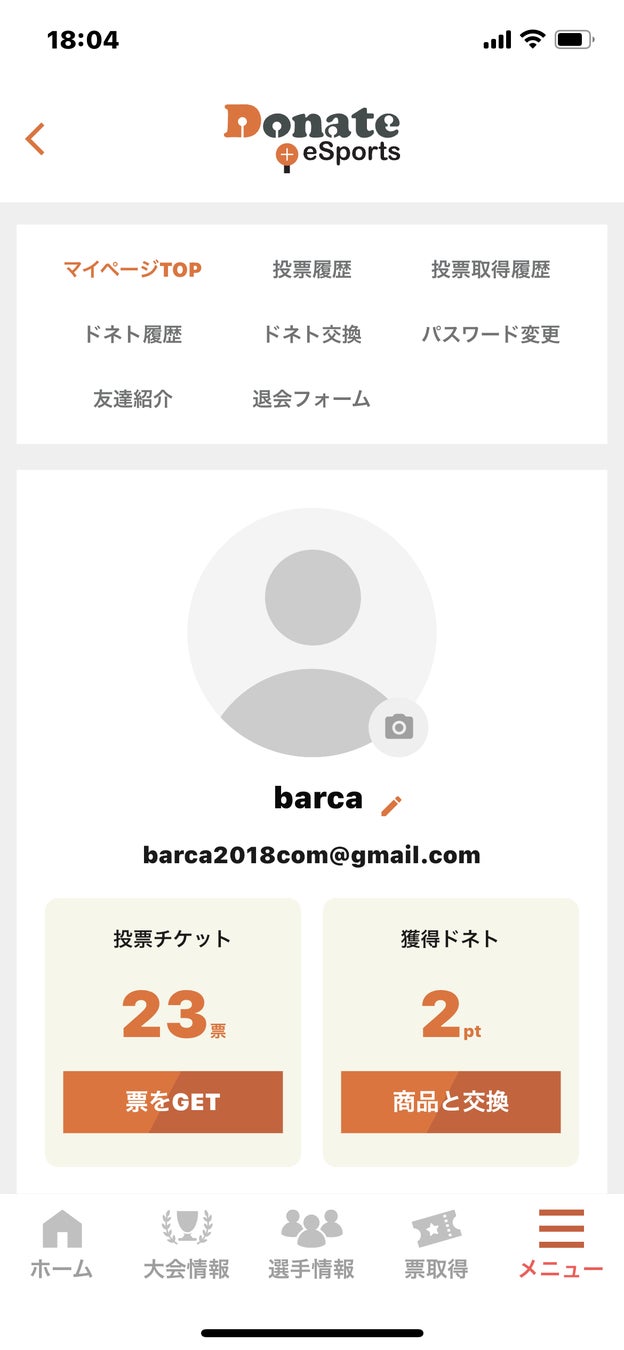Open 投票履歴 page
Viewport: 624px width, 1350px height.
point(312,269)
